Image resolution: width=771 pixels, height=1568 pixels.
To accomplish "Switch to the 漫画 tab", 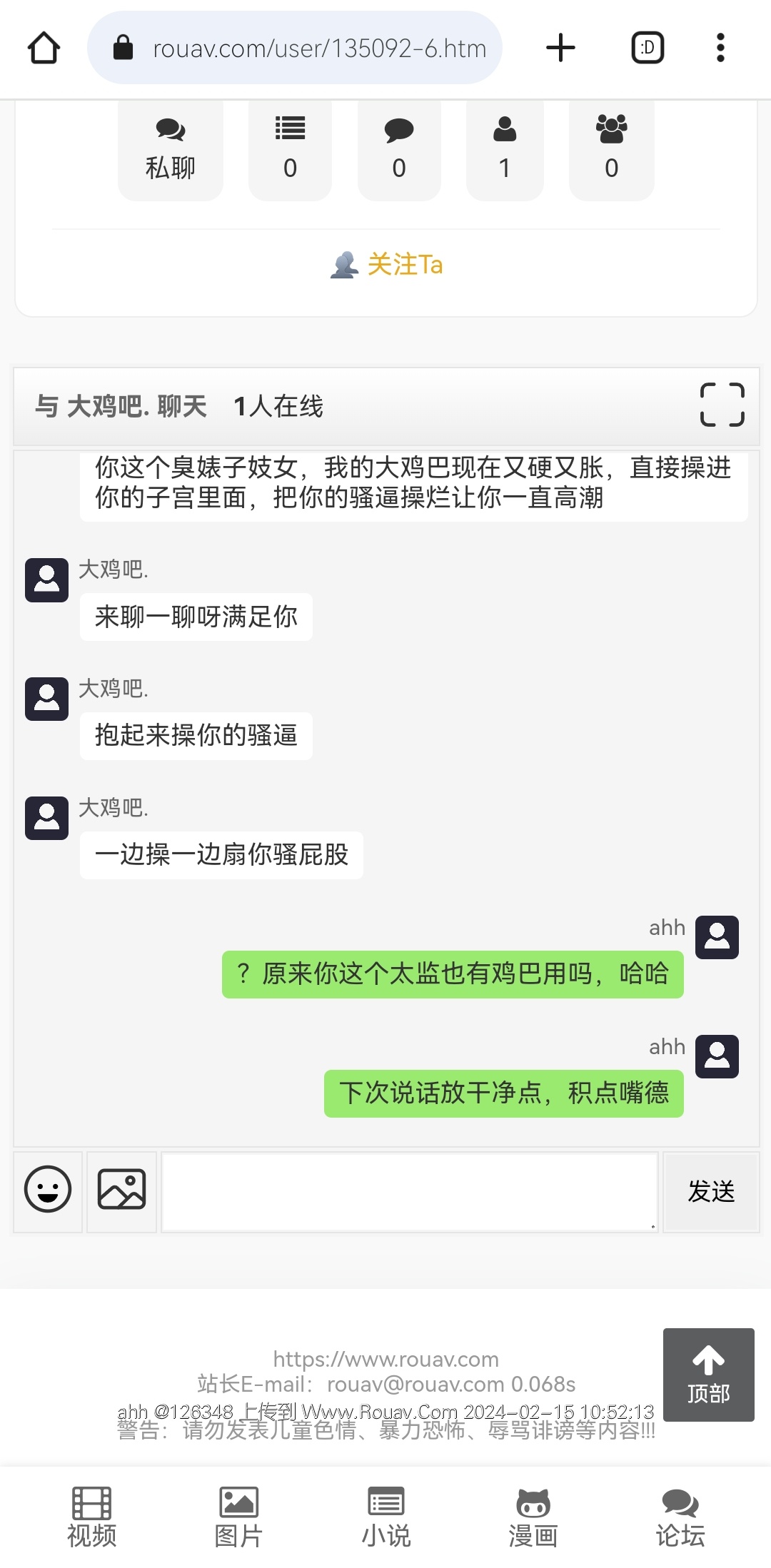I will [x=533, y=1517].
